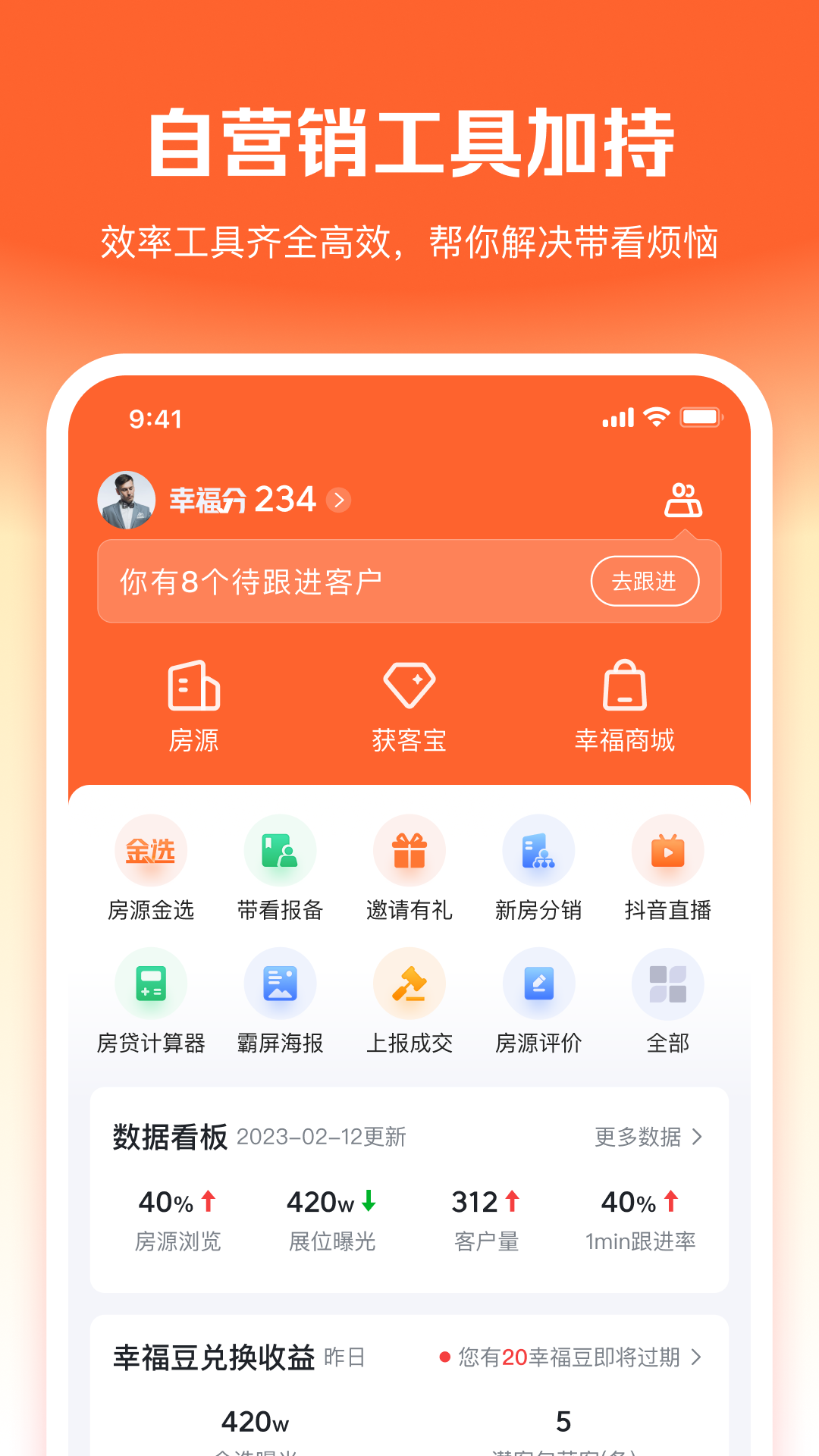Launch 抖音直播 from the tools grid

coord(667,850)
